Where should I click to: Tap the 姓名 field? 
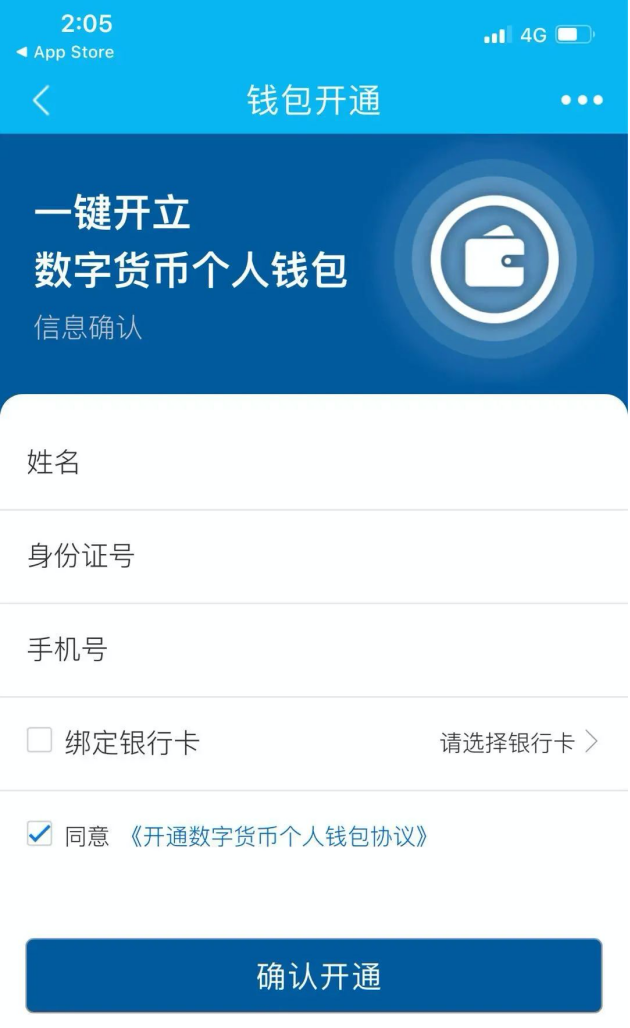click(314, 462)
